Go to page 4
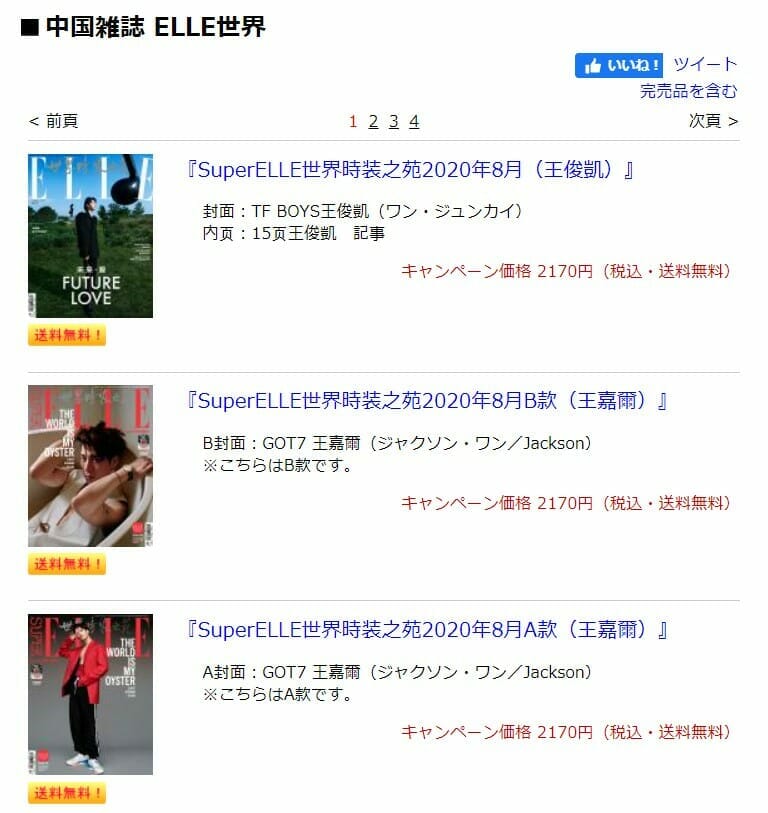768x813 pixels. point(414,121)
